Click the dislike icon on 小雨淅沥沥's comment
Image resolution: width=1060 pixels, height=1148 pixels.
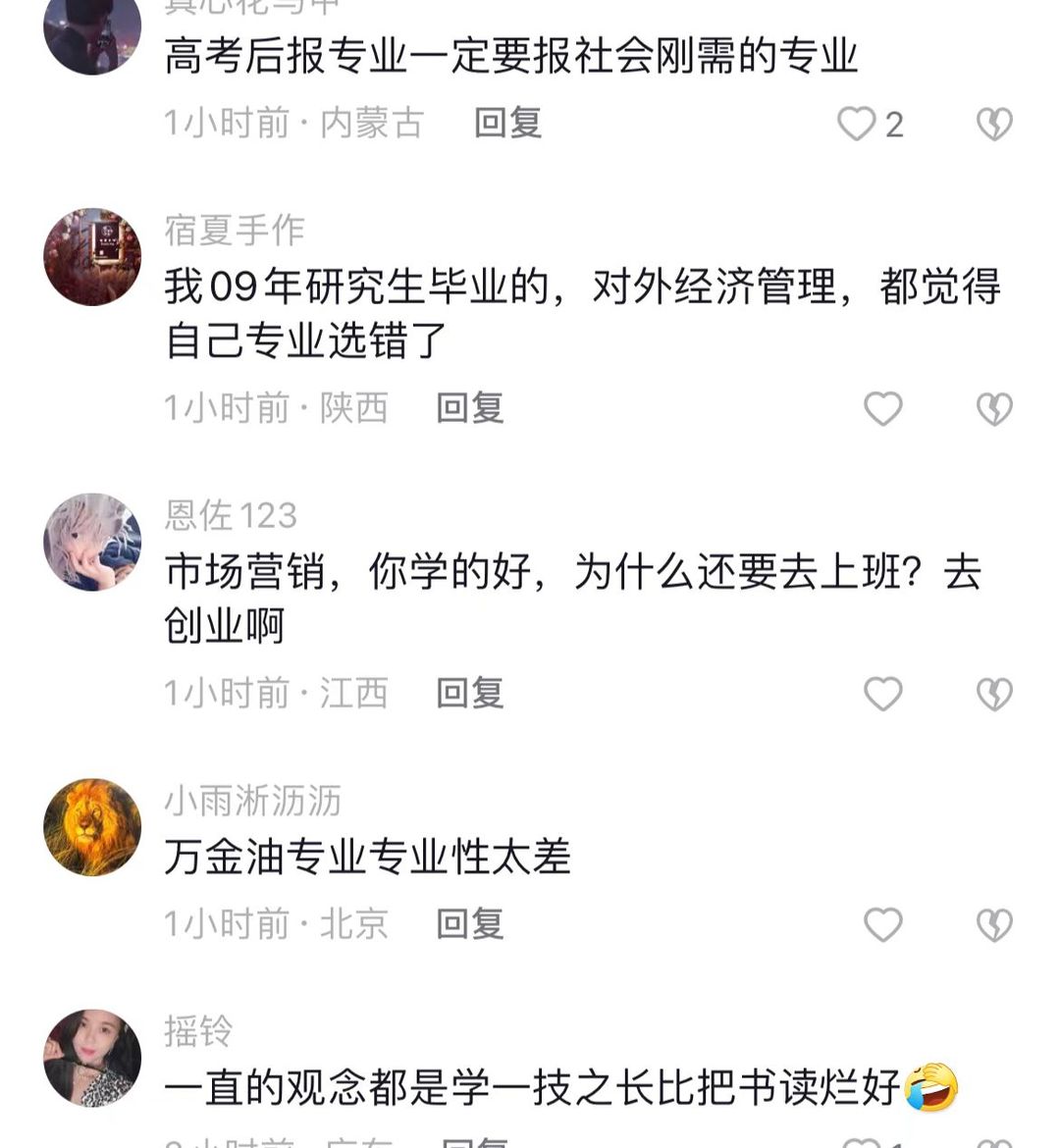(x=994, y=924)
